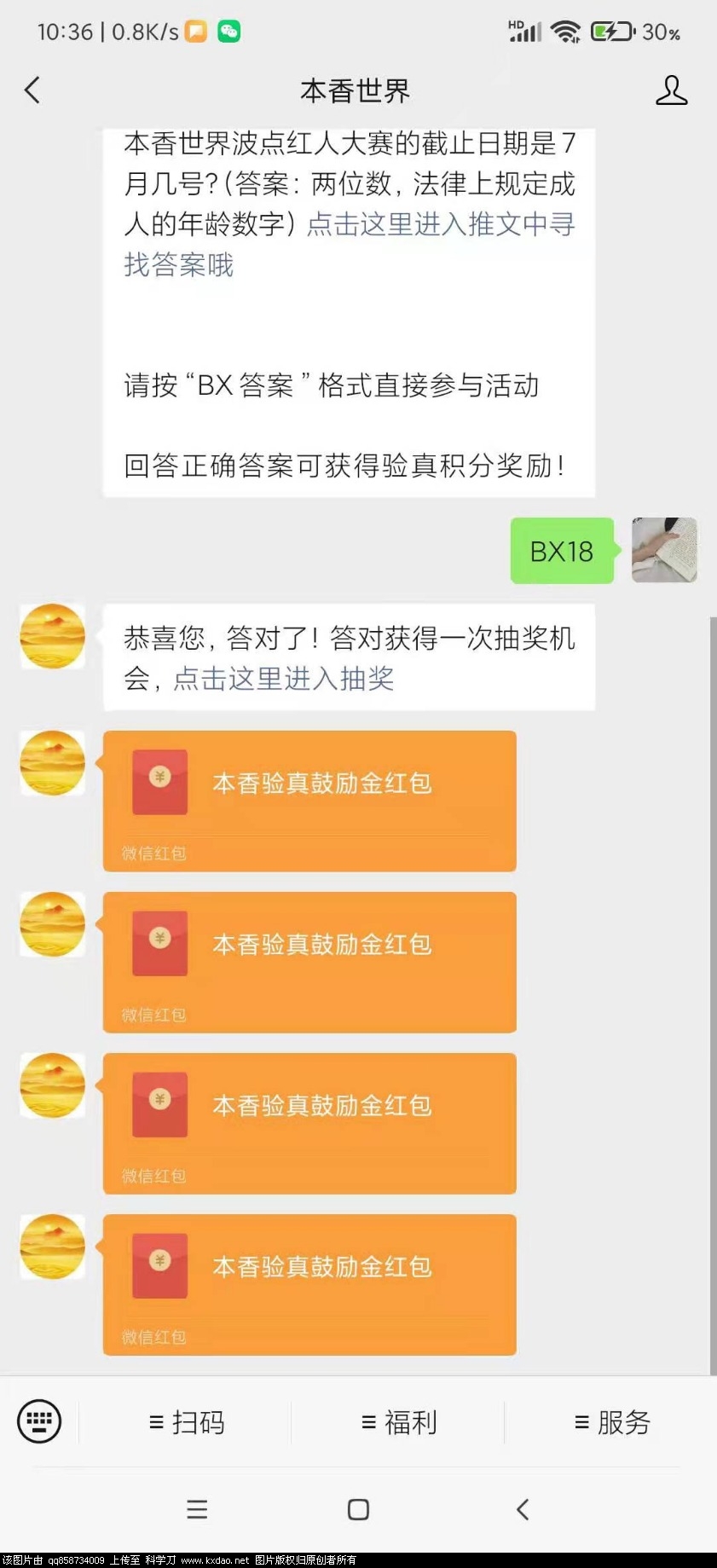Screen dimensions: 717x1568
Task: Open the 扫码 menu
Action: [187, 1422]
